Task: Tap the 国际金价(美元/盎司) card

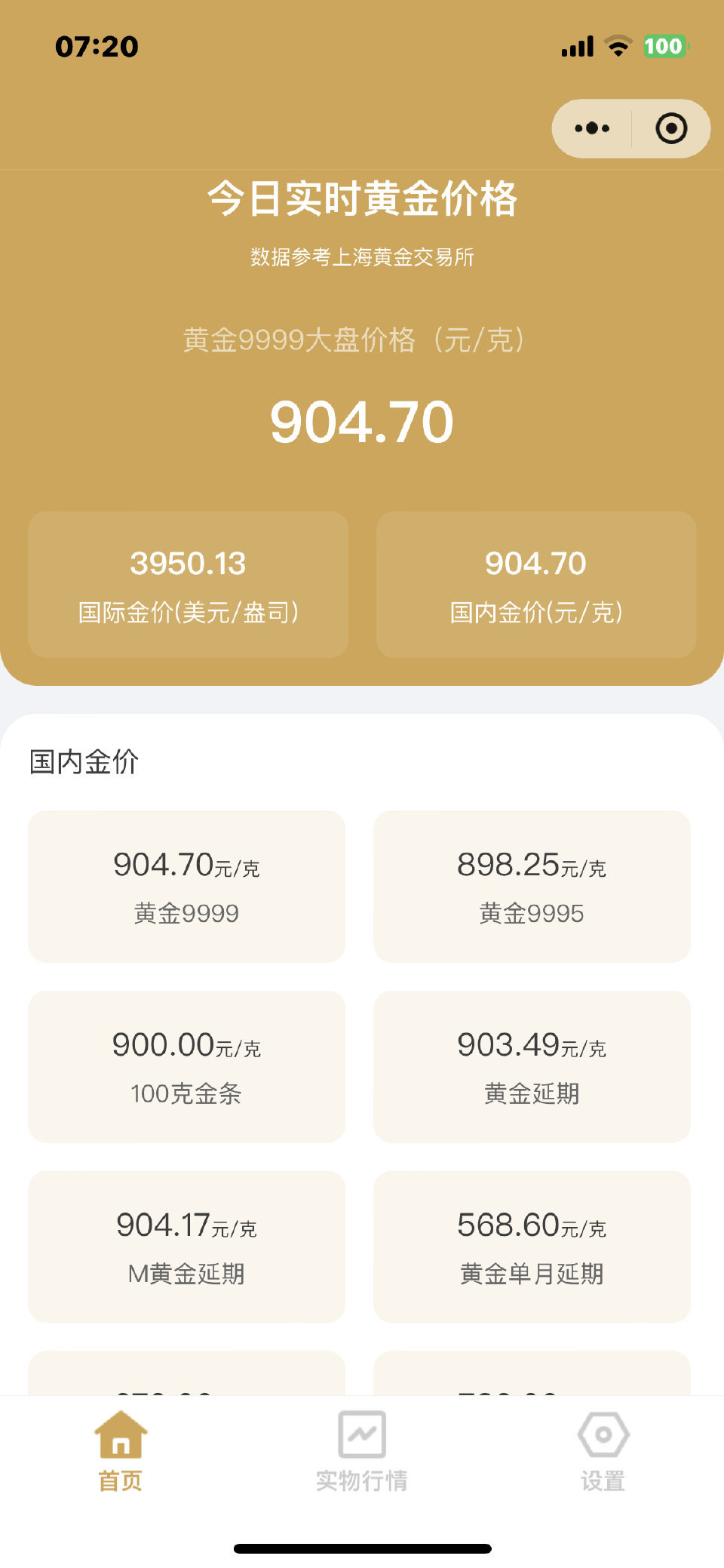Action: pyautogui.click(x=187, y=584)
